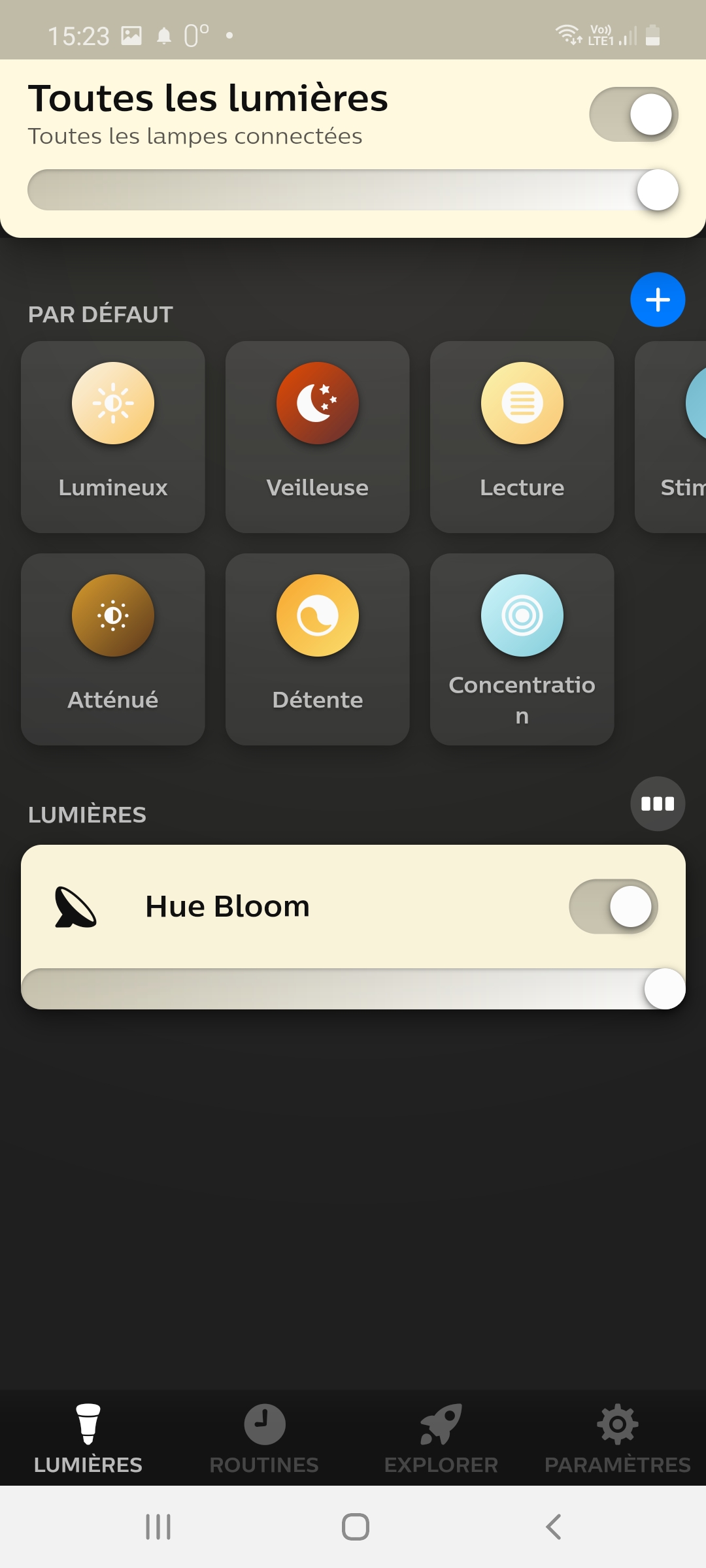Turn off the Hue Bloom switch
The height and width of the screenshot is (1568, 706).
tap(613, 907)
